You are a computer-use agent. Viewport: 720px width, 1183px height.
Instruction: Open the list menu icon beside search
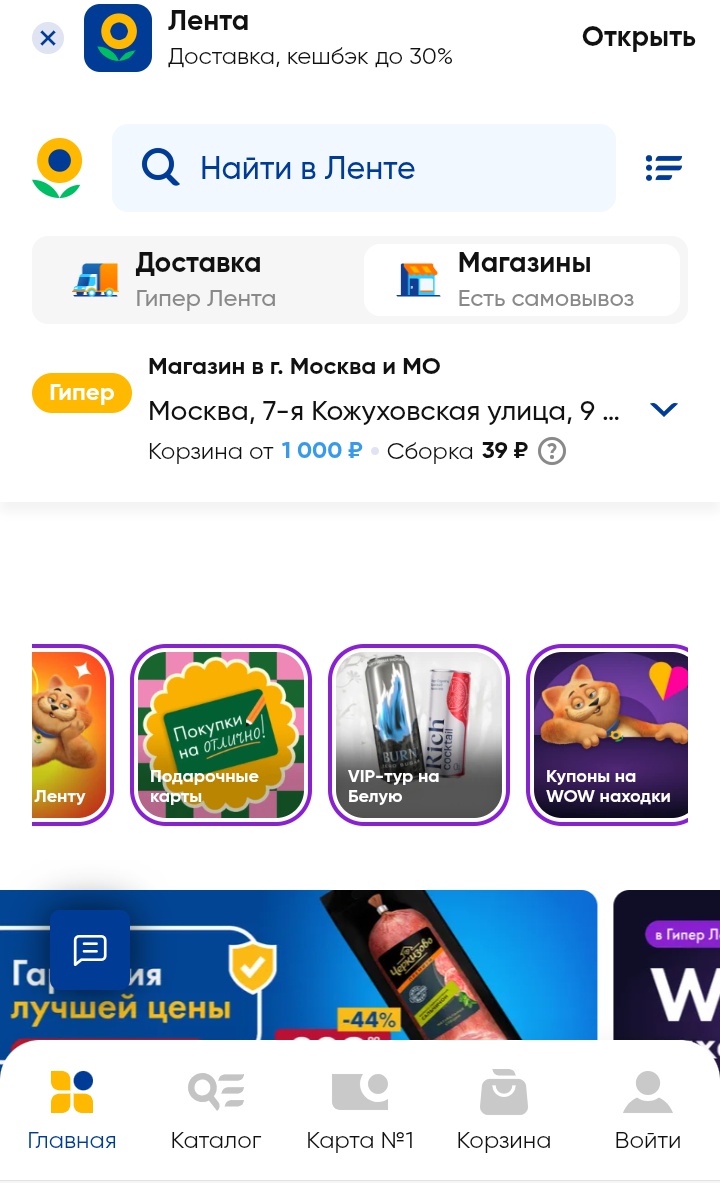[663, 168]
